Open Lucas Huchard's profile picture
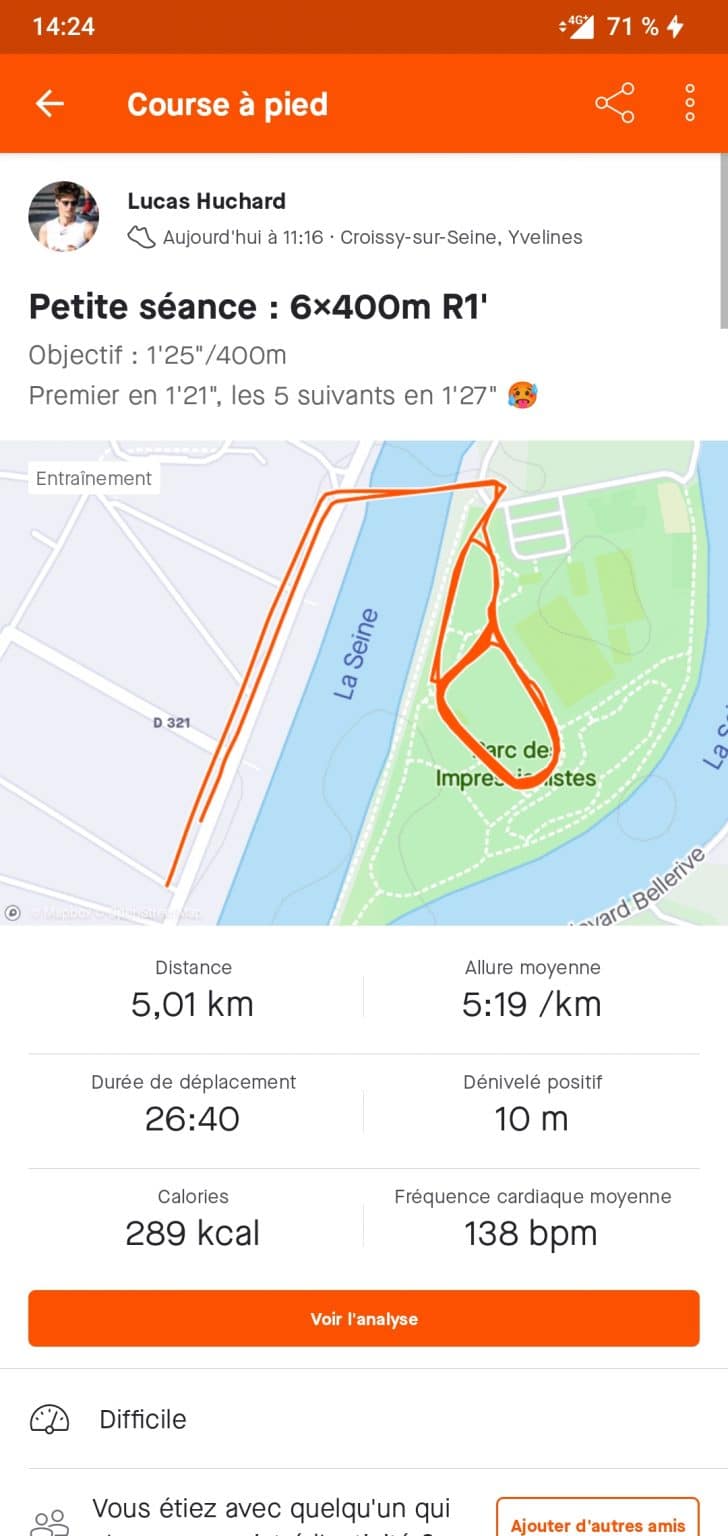 (63, 216)
